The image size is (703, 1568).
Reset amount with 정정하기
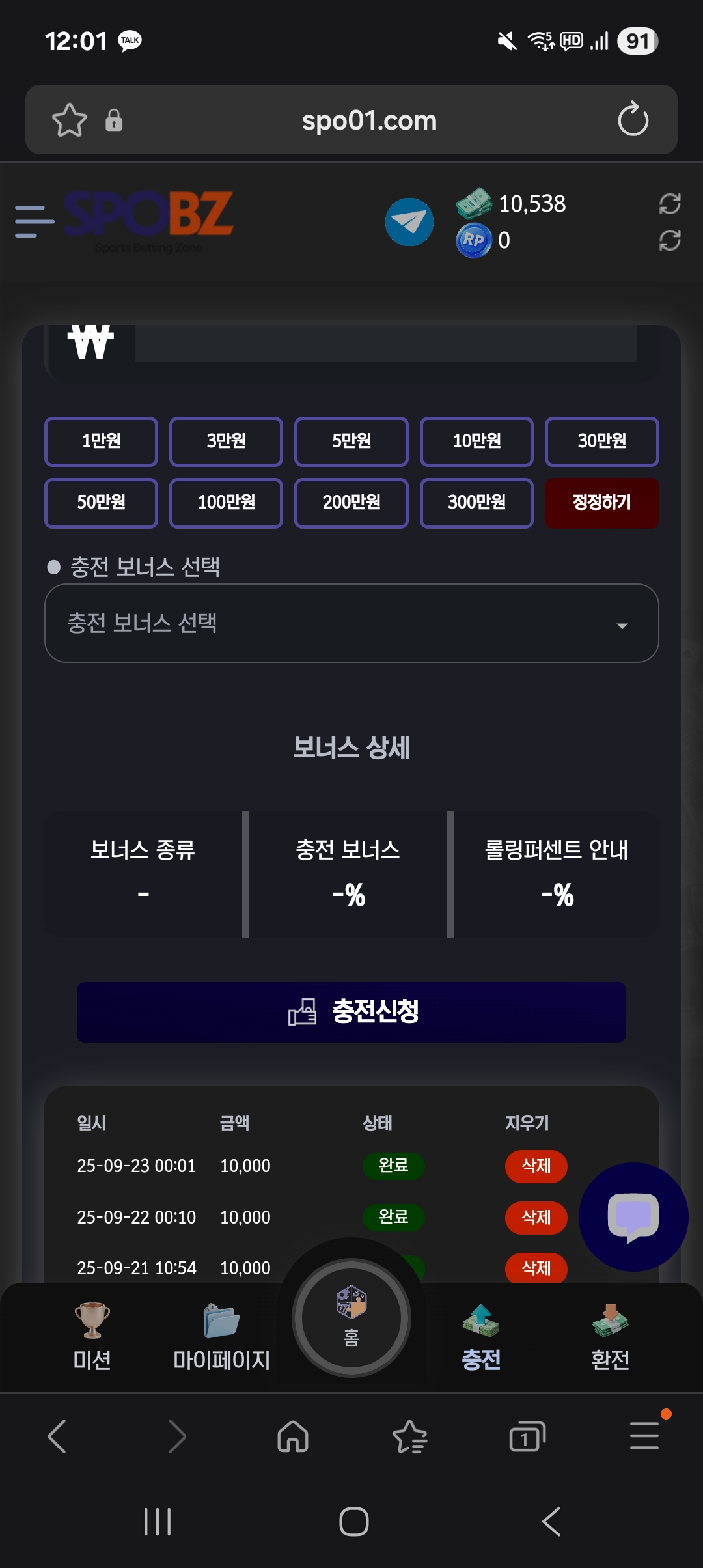(x=601, y=503)
